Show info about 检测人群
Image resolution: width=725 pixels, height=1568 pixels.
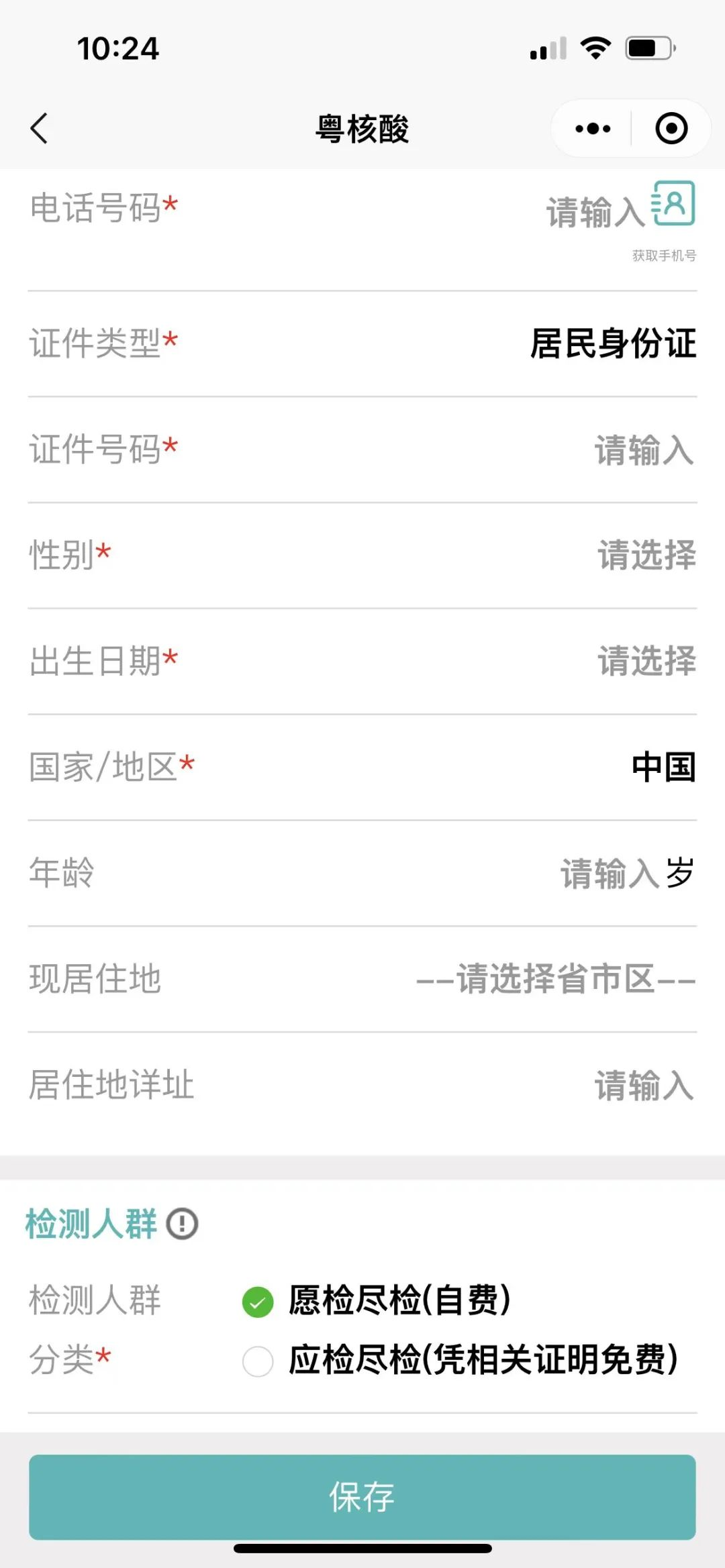click(x=182, y=1223)
